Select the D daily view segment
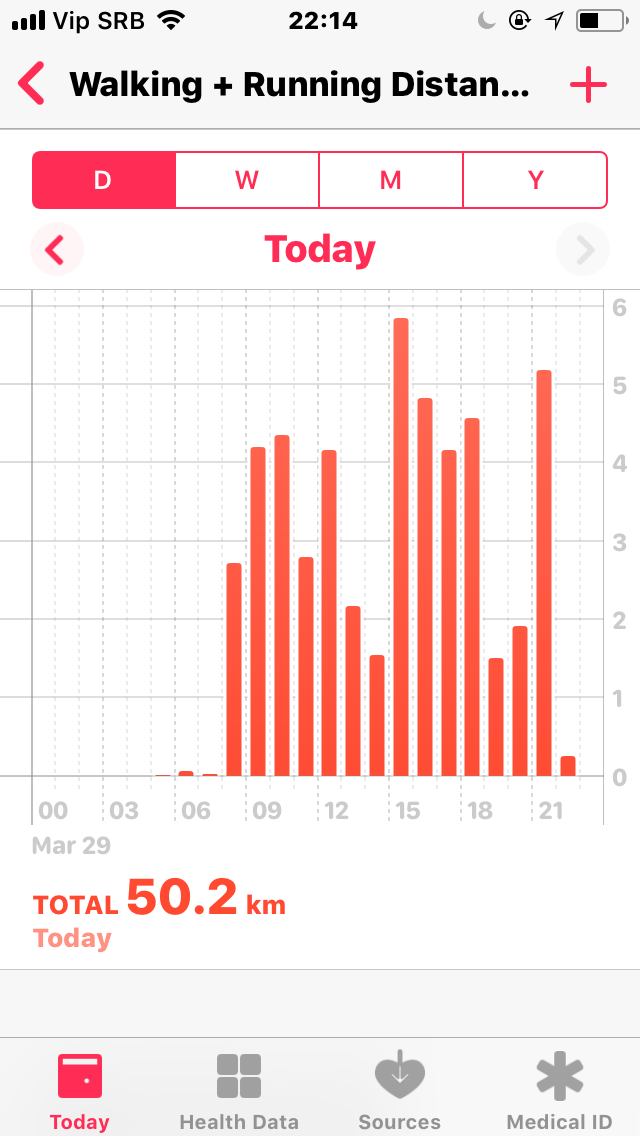This screenshot has height=1136, width=640. 104,180
